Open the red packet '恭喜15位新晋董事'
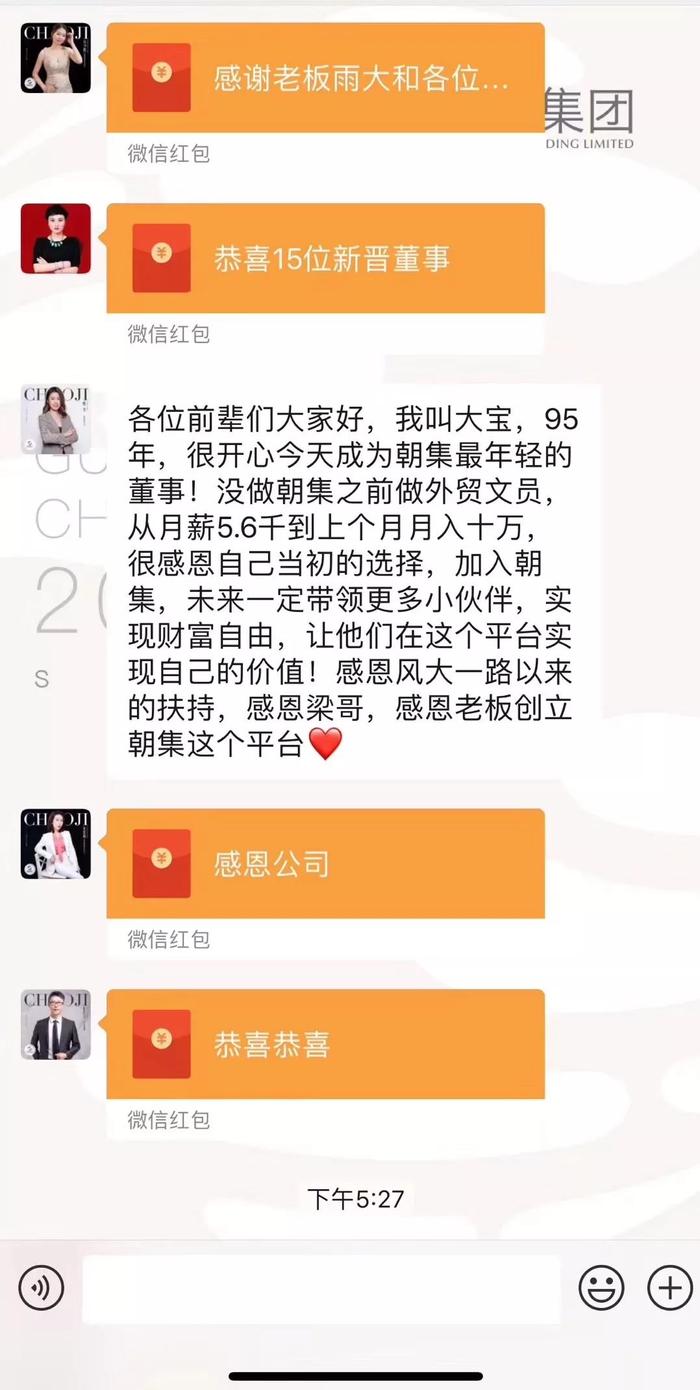The width and height of the screenshot is (700, 1390). 325,259
